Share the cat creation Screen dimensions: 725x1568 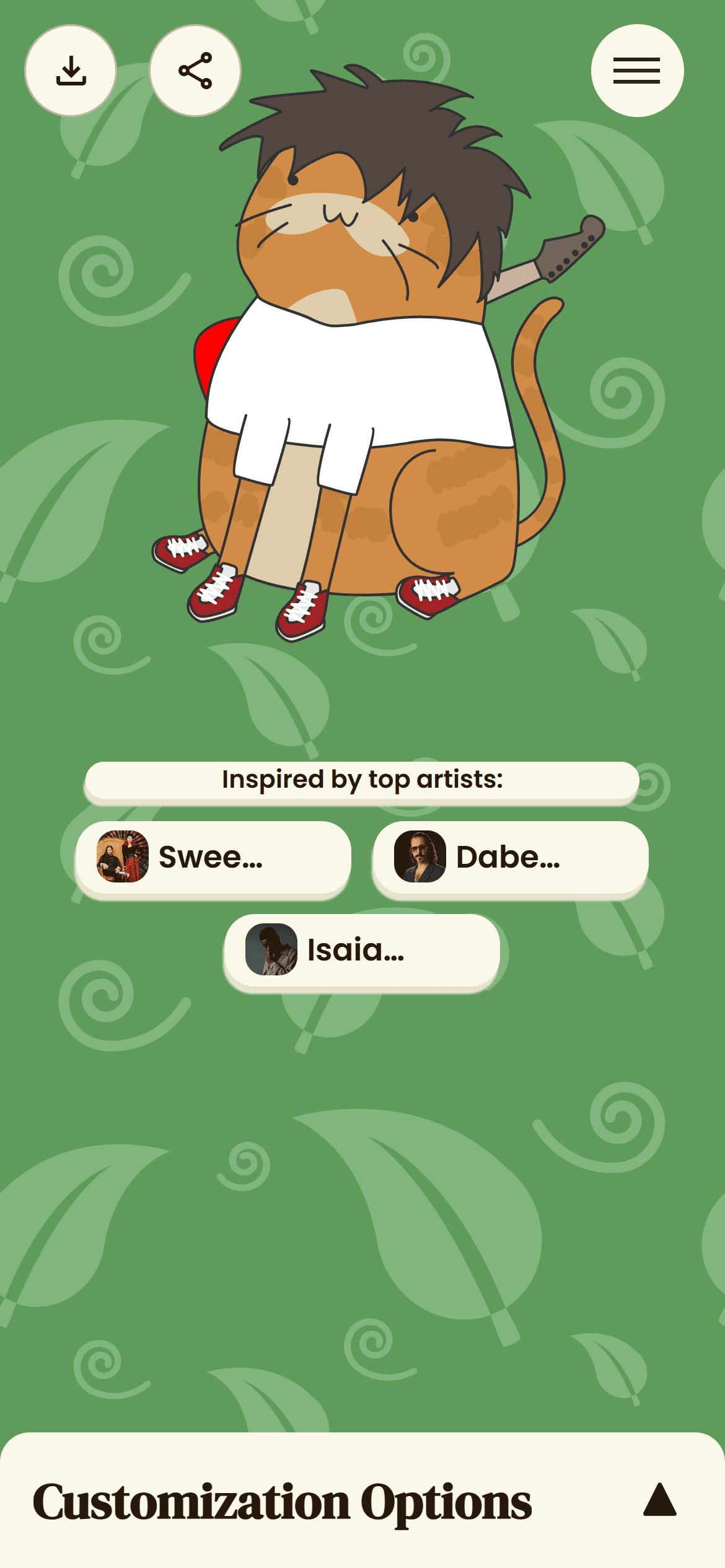[x=195, y=71]
